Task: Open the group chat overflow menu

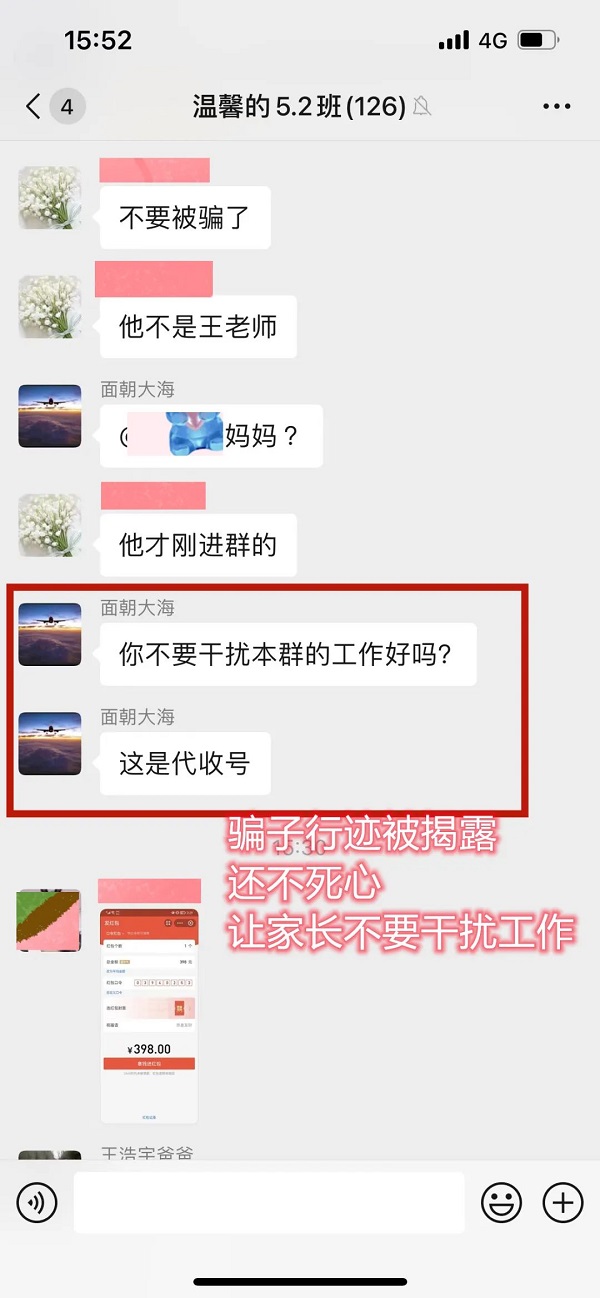Action: (556, 107)
